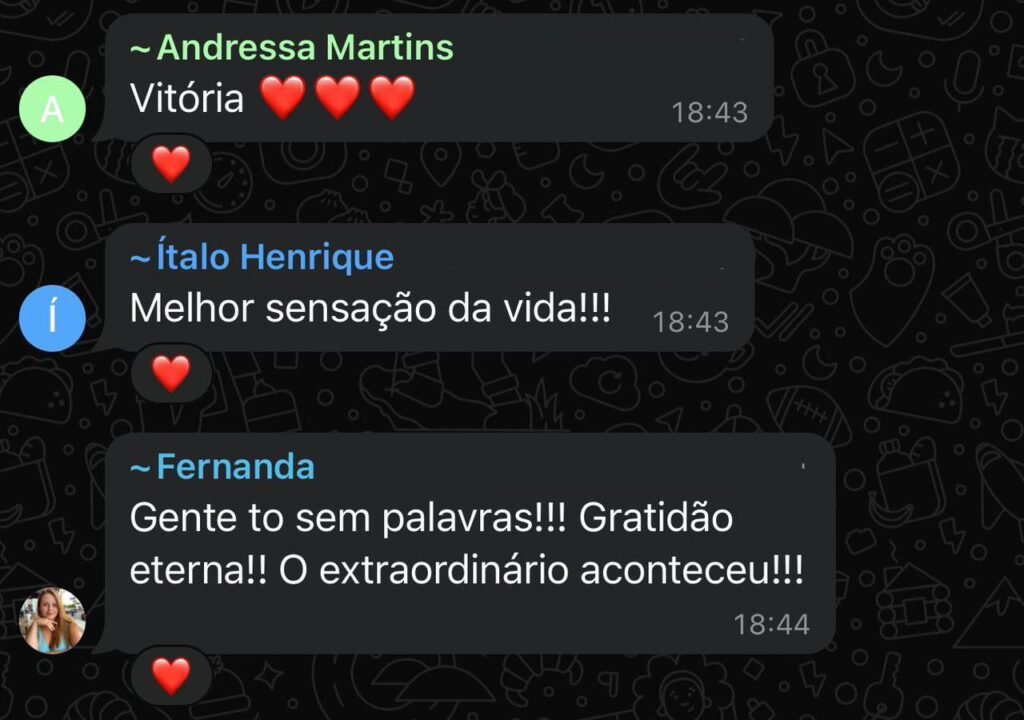Open Andressa Martins' avatar with letter A
The width and height of the screenshot is (1024, 720).
pyautogui.click(x=52, y=109)
